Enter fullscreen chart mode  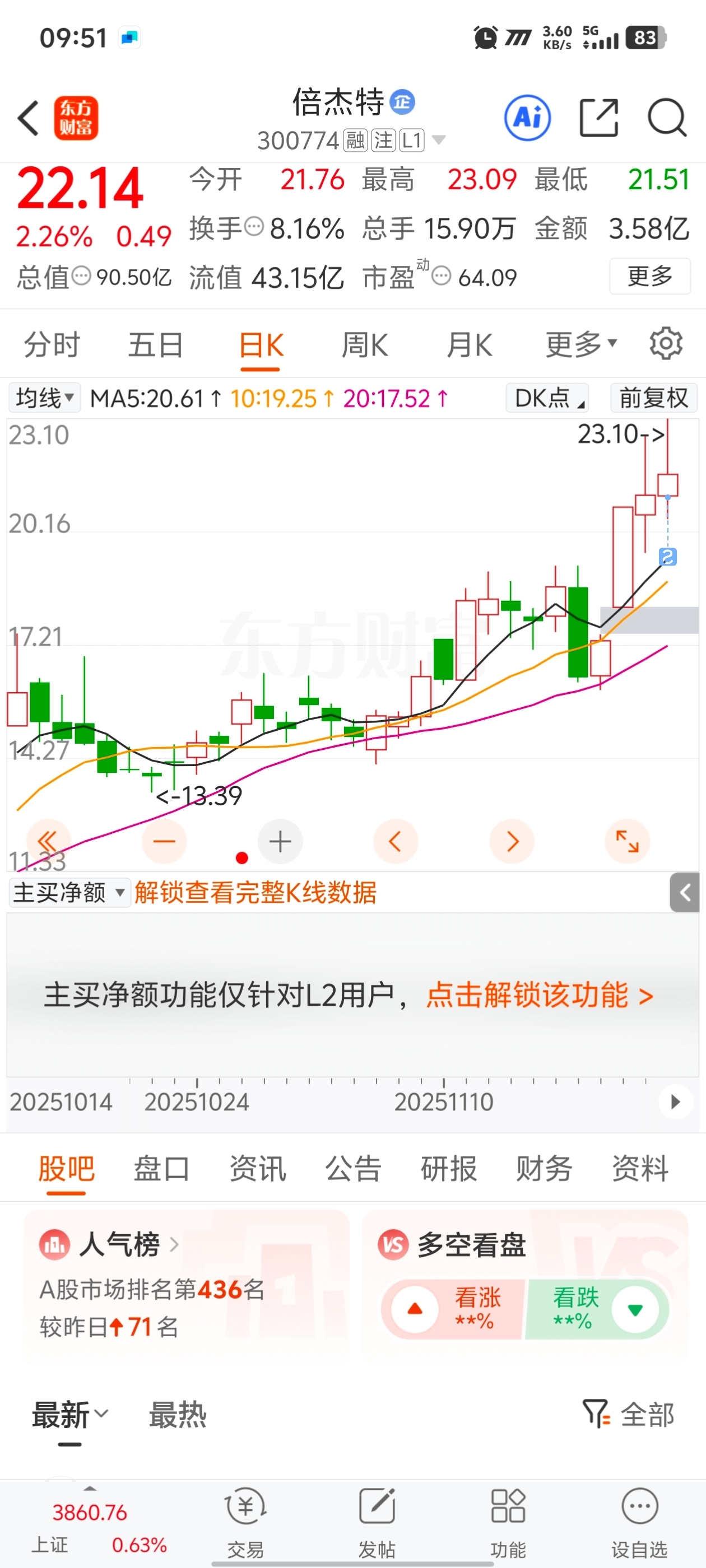[627, 842]
